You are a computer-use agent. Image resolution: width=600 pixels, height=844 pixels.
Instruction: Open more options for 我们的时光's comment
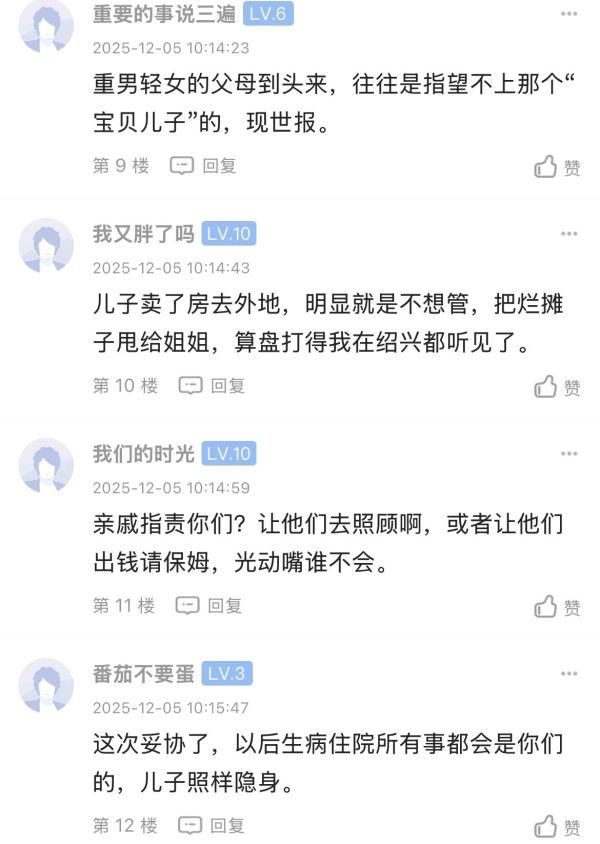[x=569, y=454]
